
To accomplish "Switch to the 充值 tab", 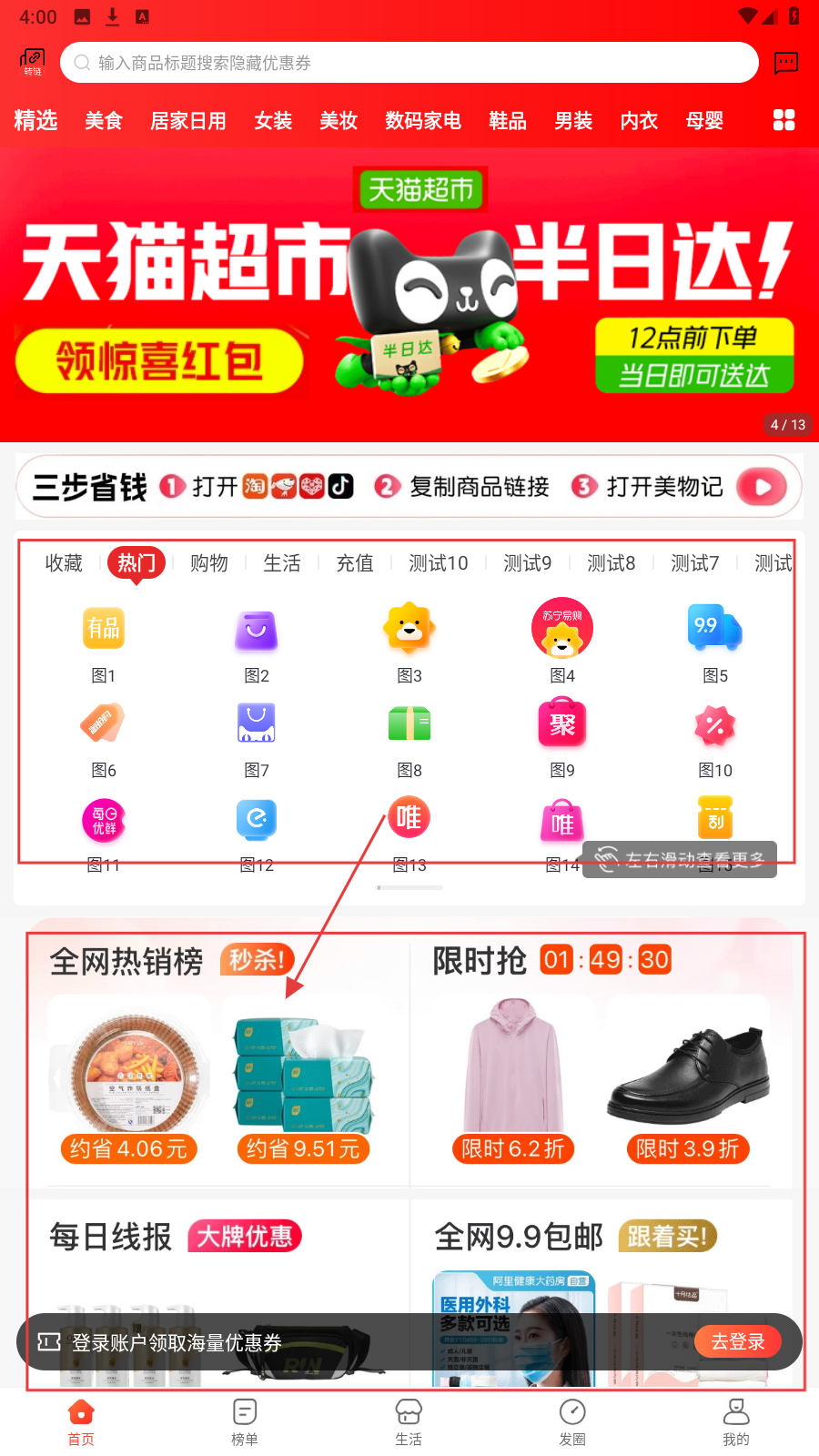I will tap(355, 563).
